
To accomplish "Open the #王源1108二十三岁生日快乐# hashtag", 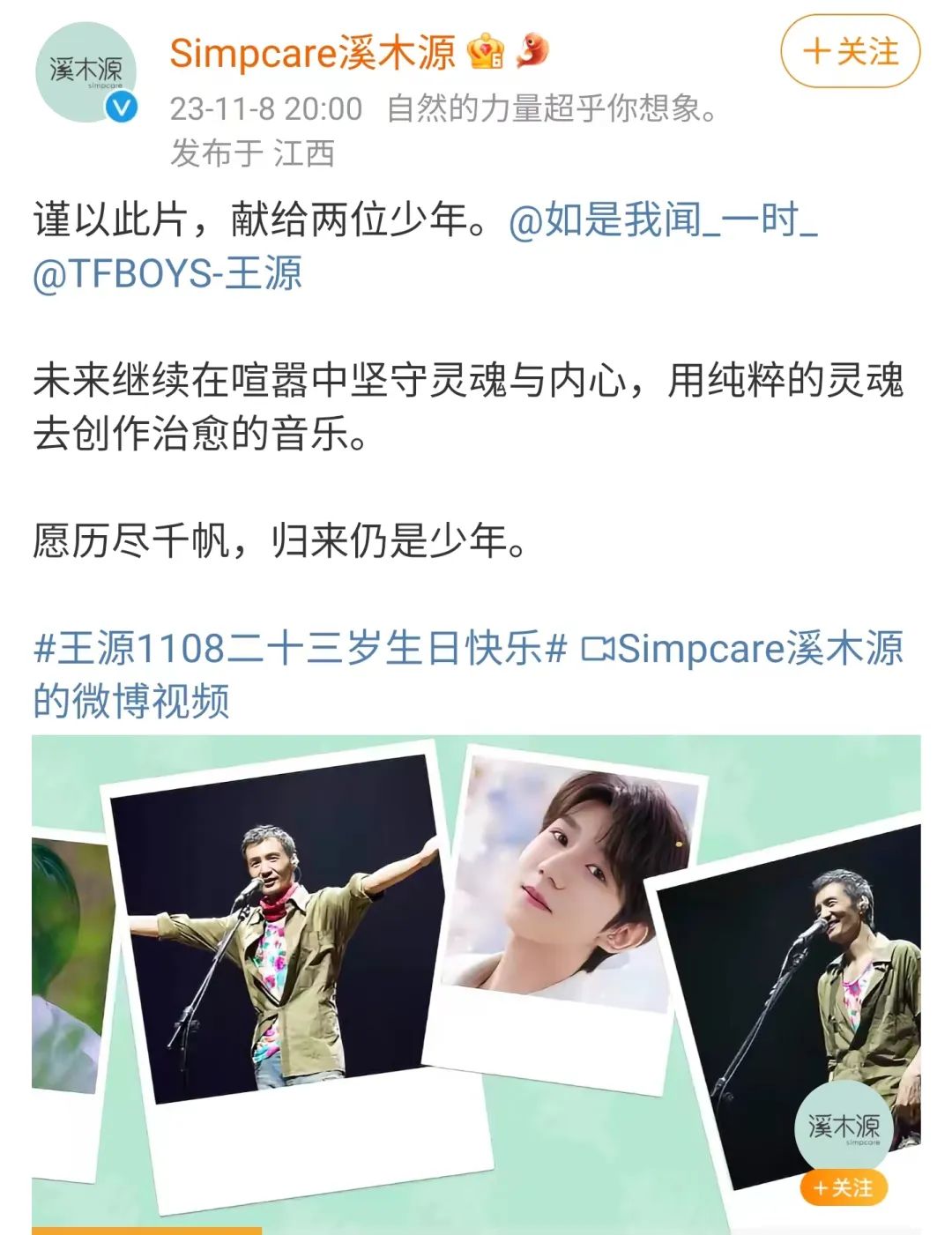I will click(300, 649).
